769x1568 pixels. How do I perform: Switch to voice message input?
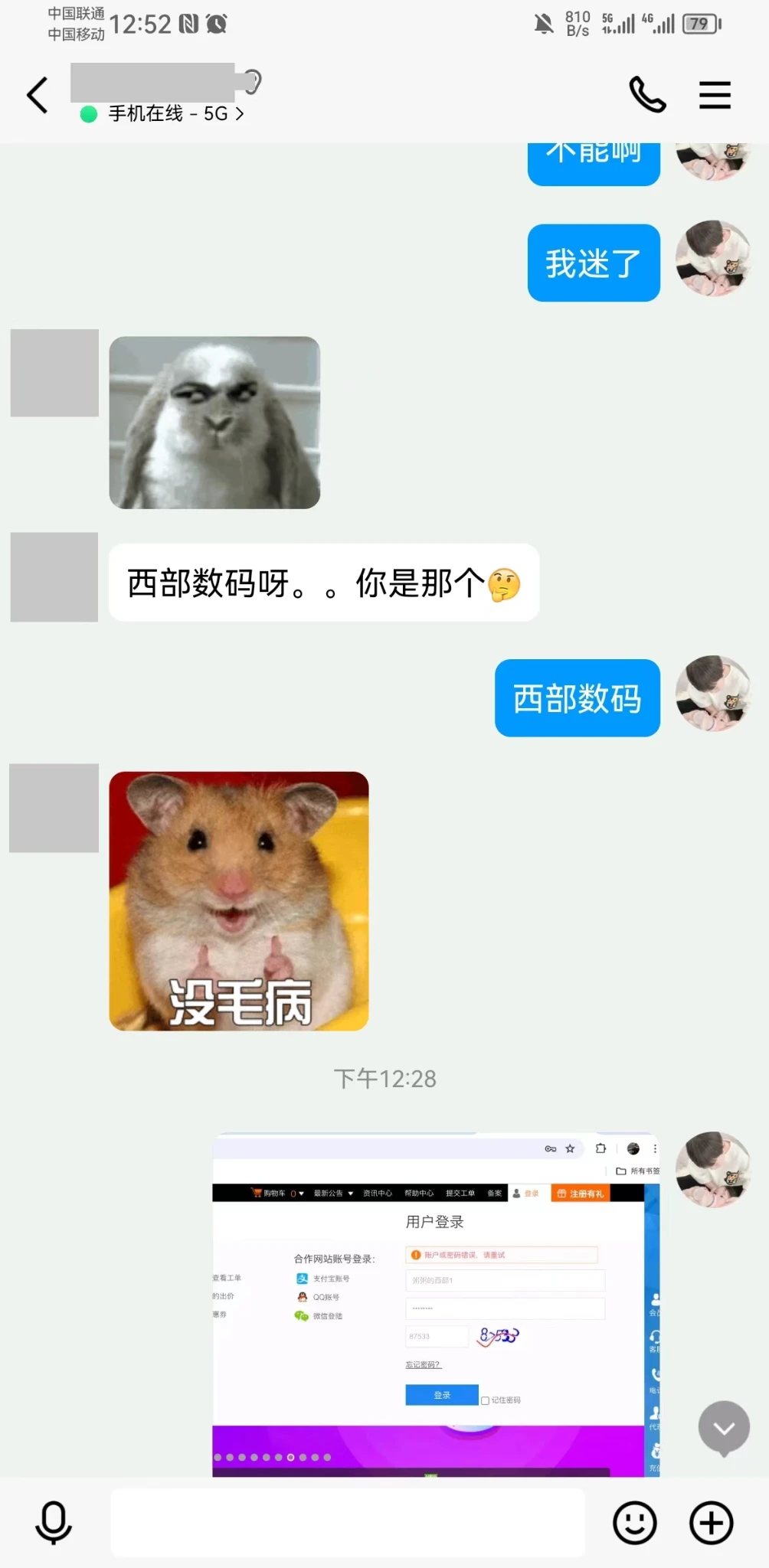(54, 1522)
